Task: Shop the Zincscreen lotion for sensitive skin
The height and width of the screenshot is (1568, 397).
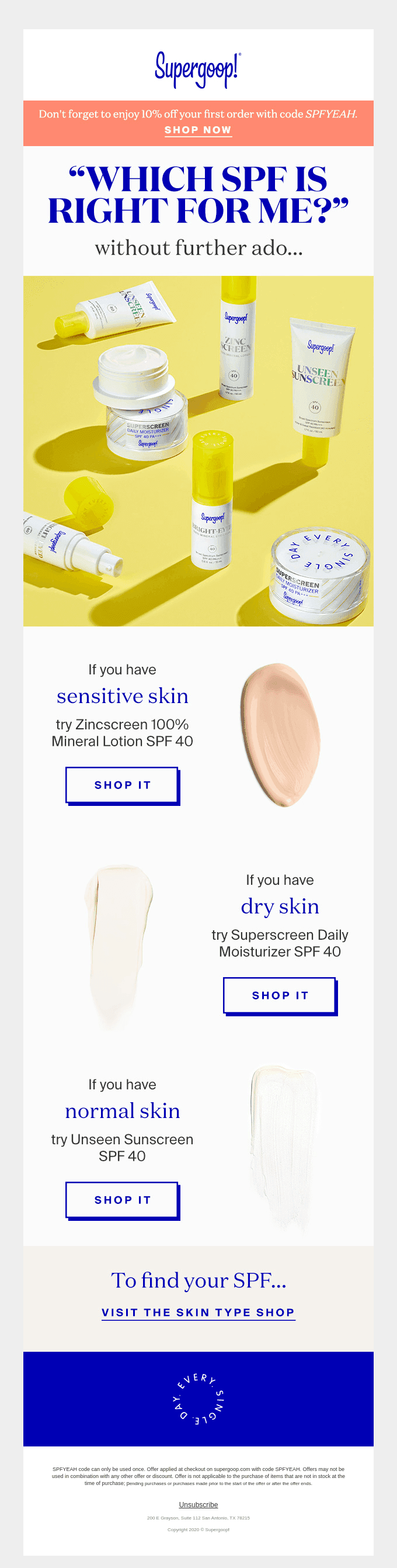Action: (121, 785)
